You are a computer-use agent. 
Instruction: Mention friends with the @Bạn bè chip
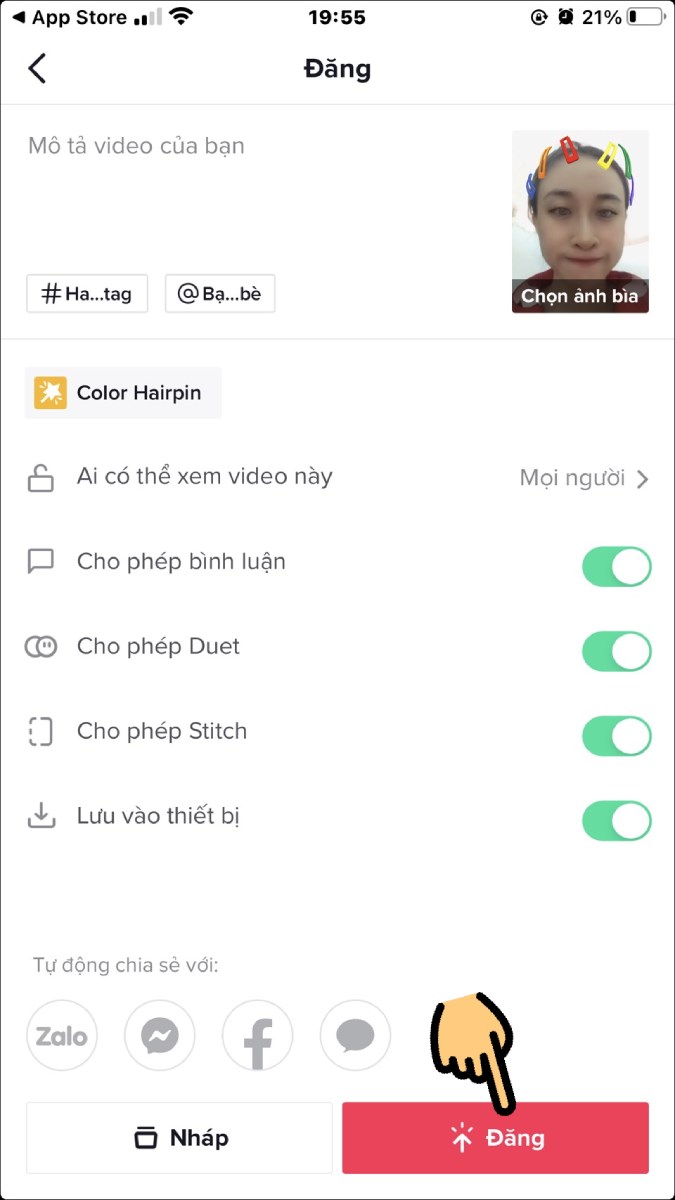click(x=219, y=294)
